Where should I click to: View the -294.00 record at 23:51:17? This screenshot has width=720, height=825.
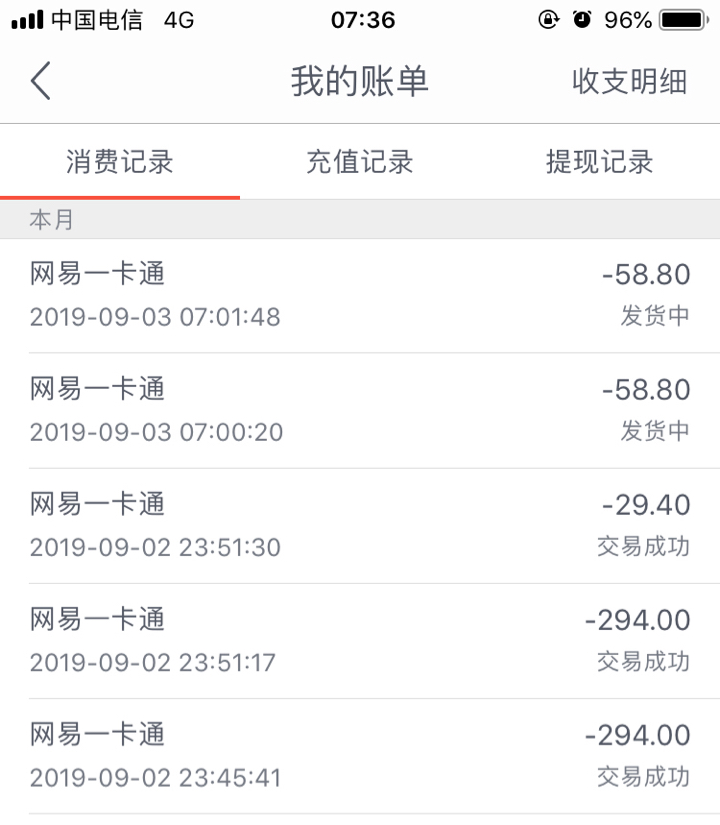click(x=360, y=641)
